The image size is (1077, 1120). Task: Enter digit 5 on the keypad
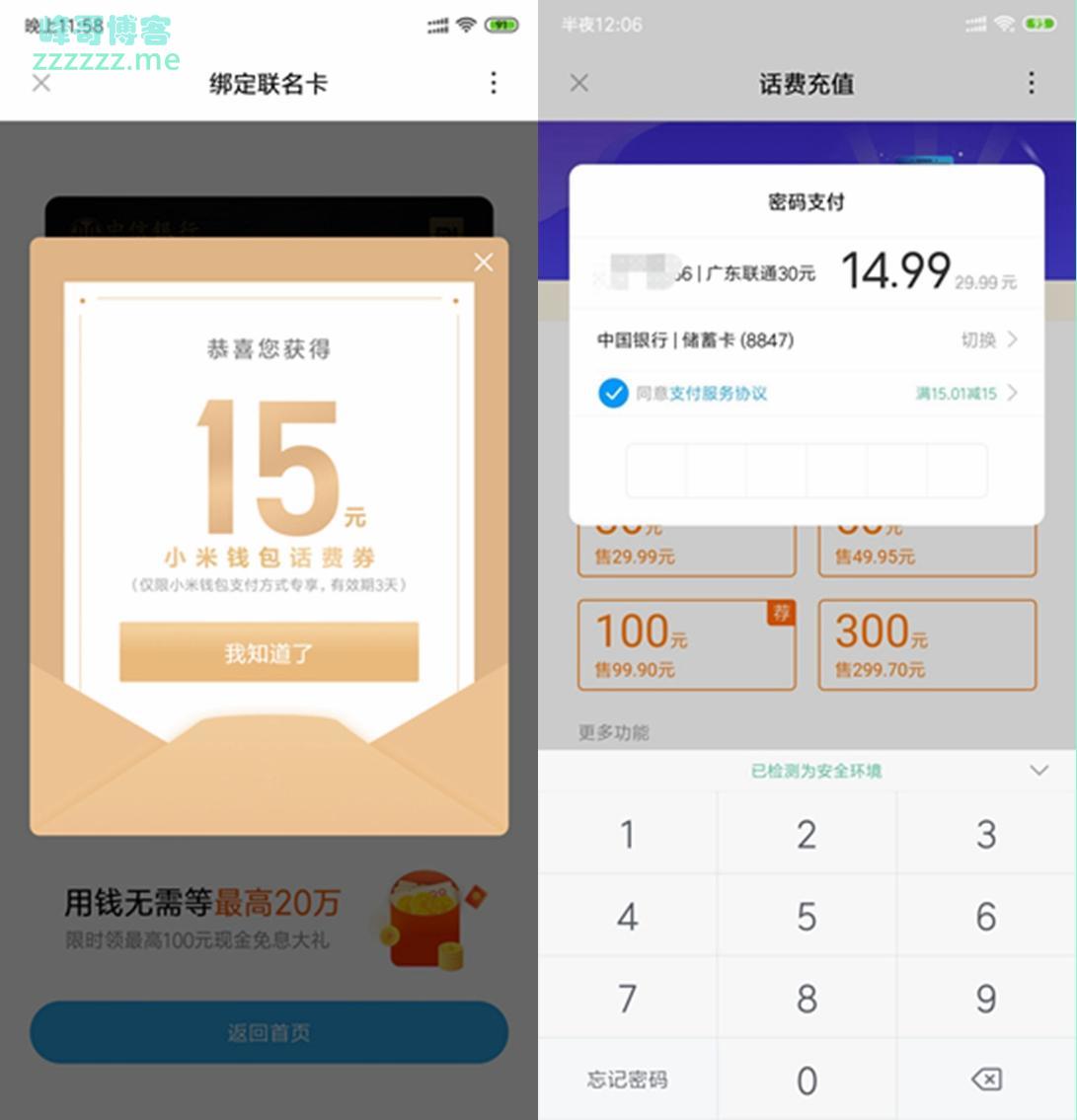(807, 917)
